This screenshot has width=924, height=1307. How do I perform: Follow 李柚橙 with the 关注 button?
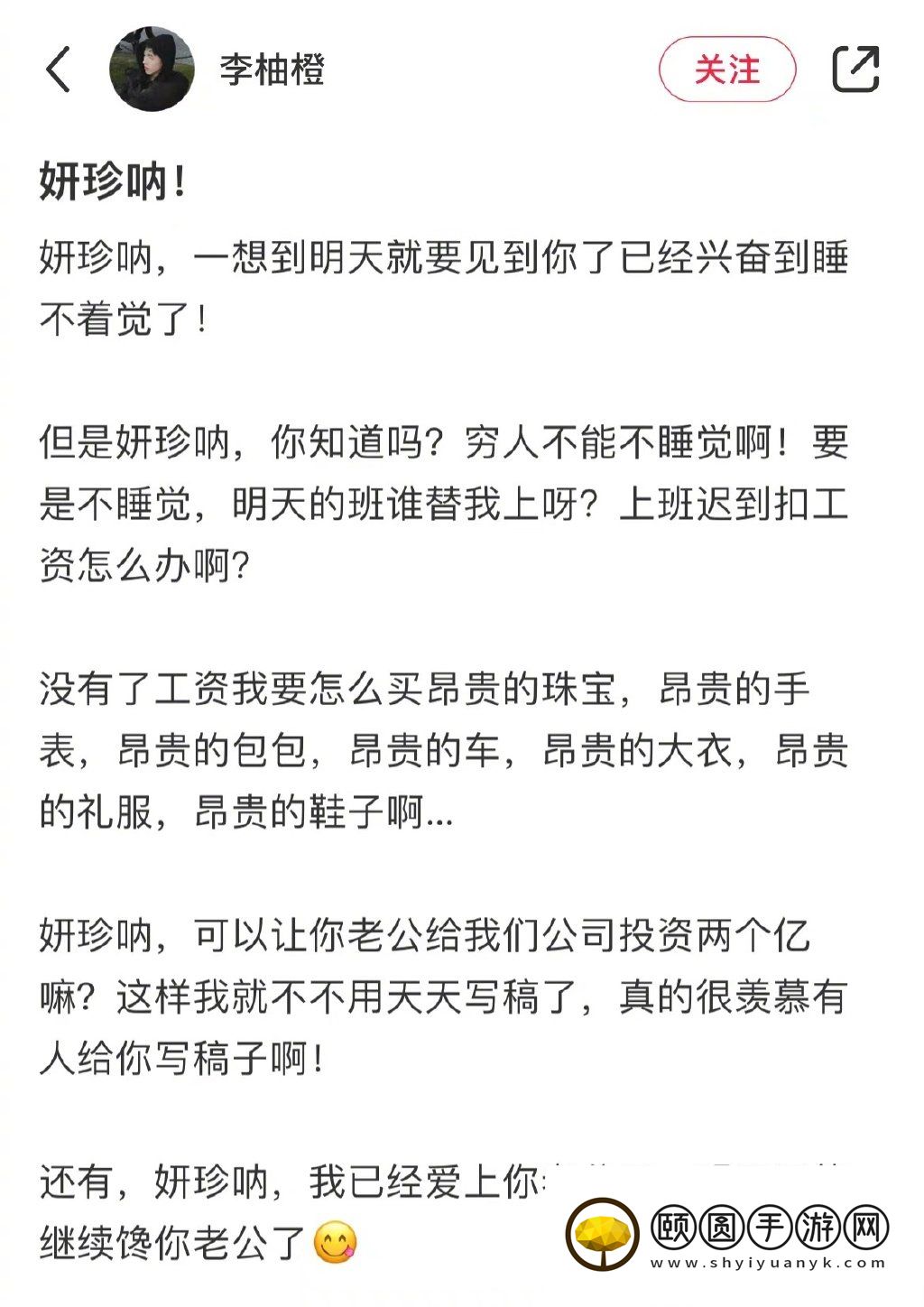(726, 69)
